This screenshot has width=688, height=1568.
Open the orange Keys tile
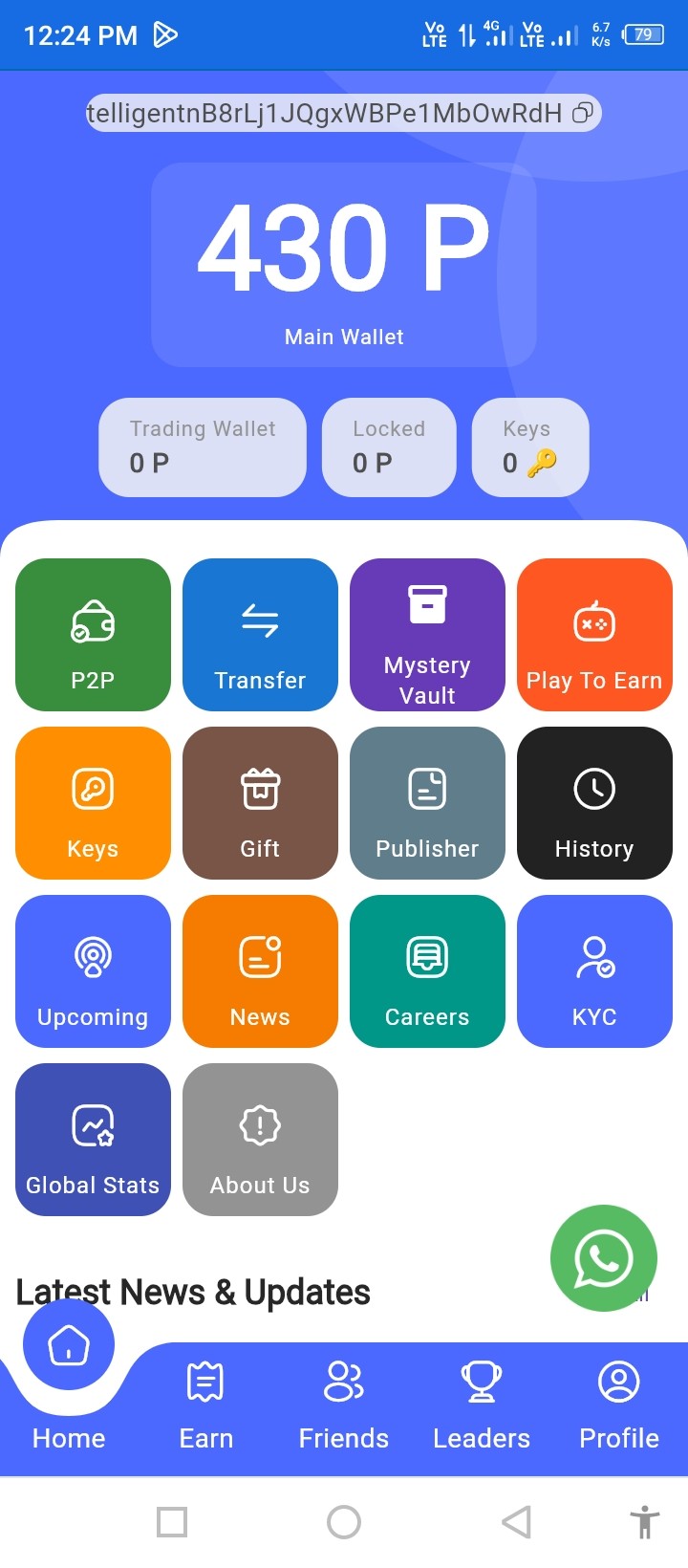click(93, 803)
